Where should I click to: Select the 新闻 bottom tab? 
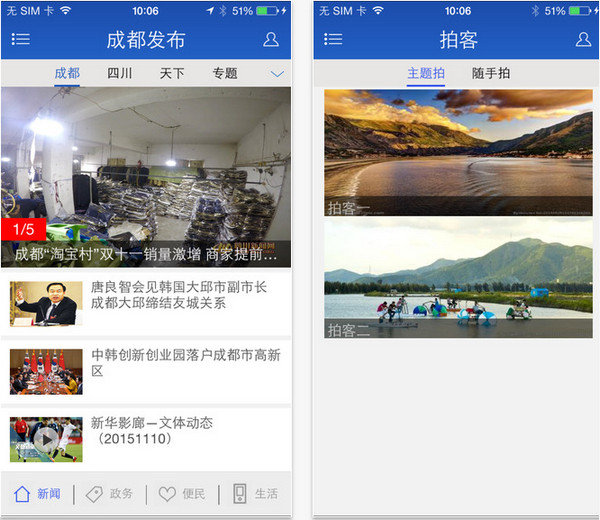pyautogui.click(x=37, y=494)
